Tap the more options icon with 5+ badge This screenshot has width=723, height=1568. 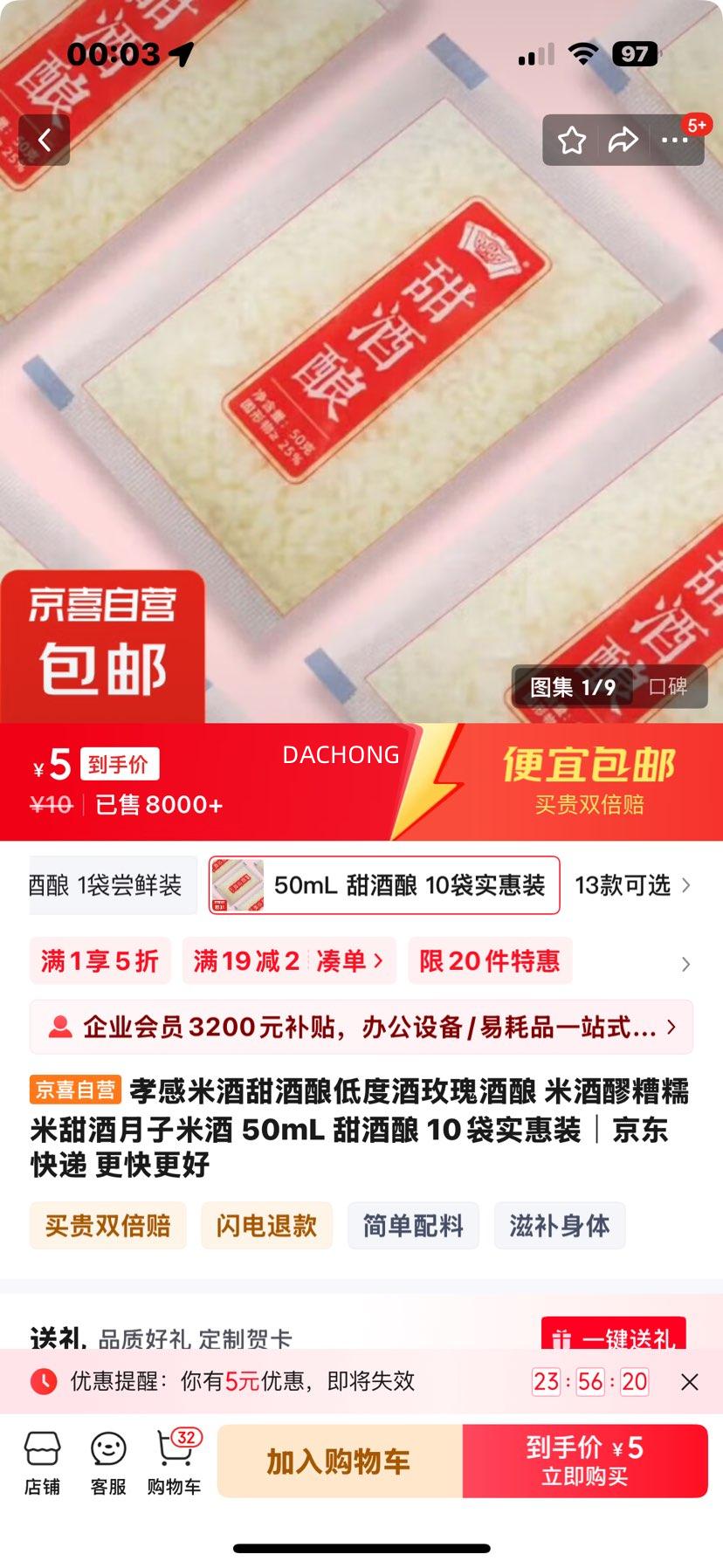point(677,140)
